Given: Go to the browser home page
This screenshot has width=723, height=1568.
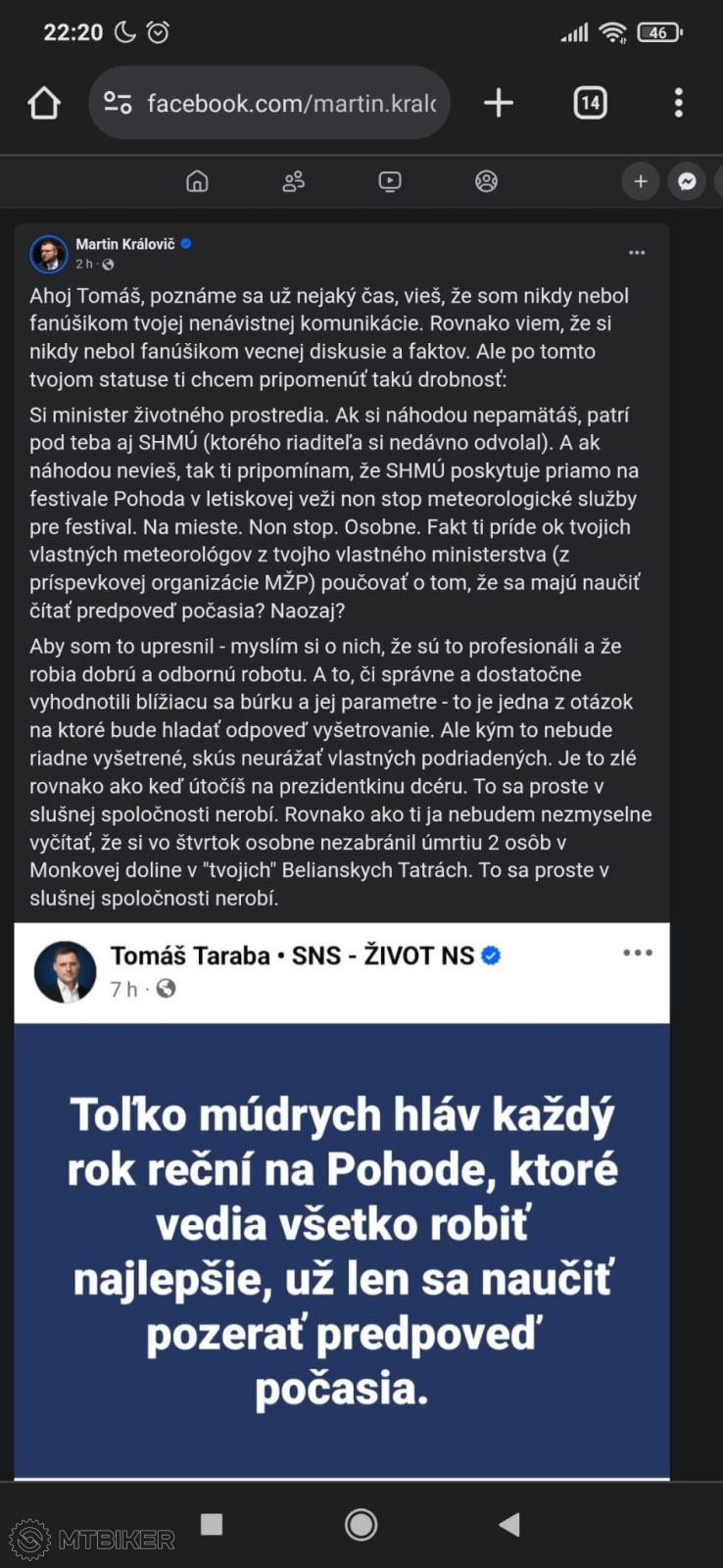Looking at the screenshot, I should tap(44, 103).
